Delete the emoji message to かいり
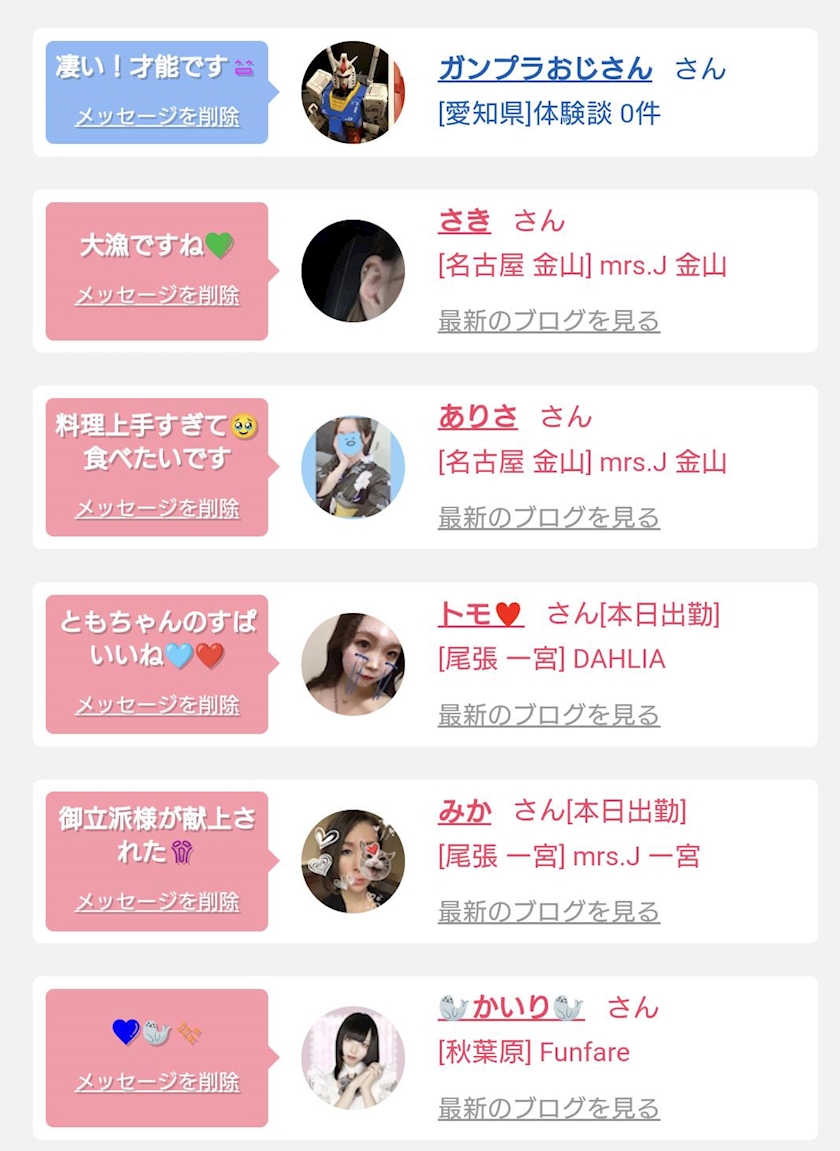This screenshot has width=840, height=1151. point(157,1082)
